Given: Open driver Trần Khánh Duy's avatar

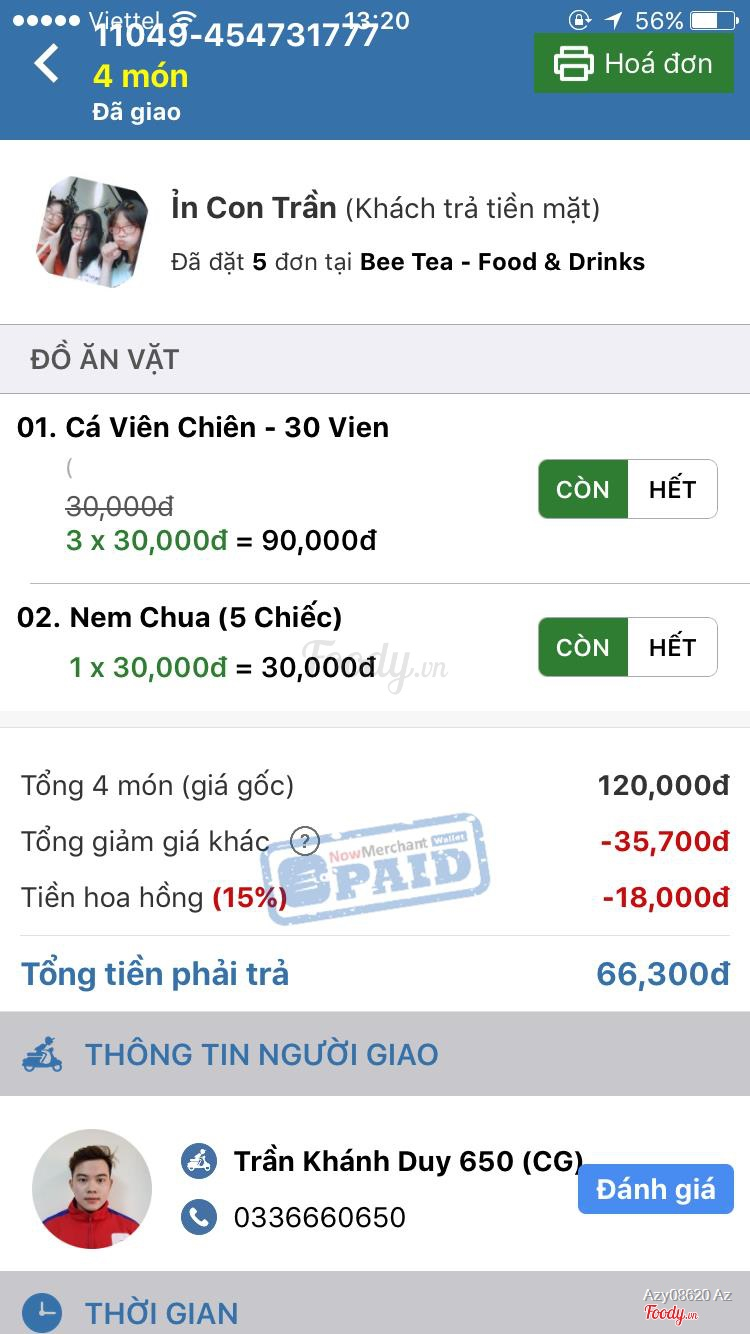Looking at the screenshot, I should coord(92,1189).
